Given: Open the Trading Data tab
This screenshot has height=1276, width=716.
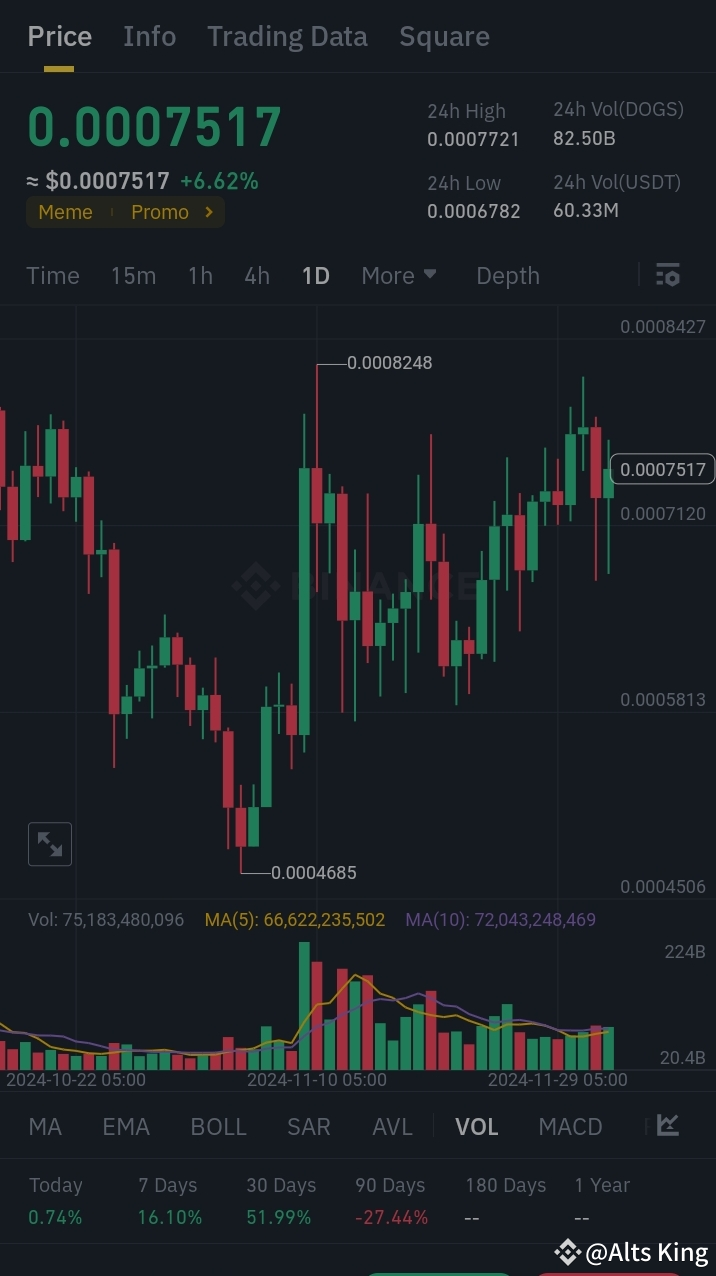Looking at the screenshot, I should pos(287,37).
